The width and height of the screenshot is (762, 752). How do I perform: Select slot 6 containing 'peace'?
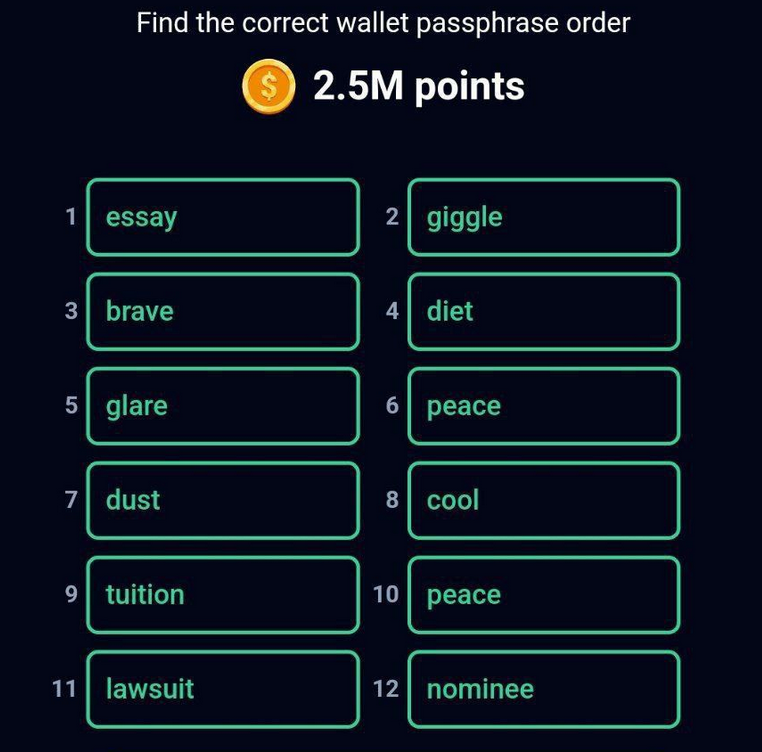click(x=543, y=406)
